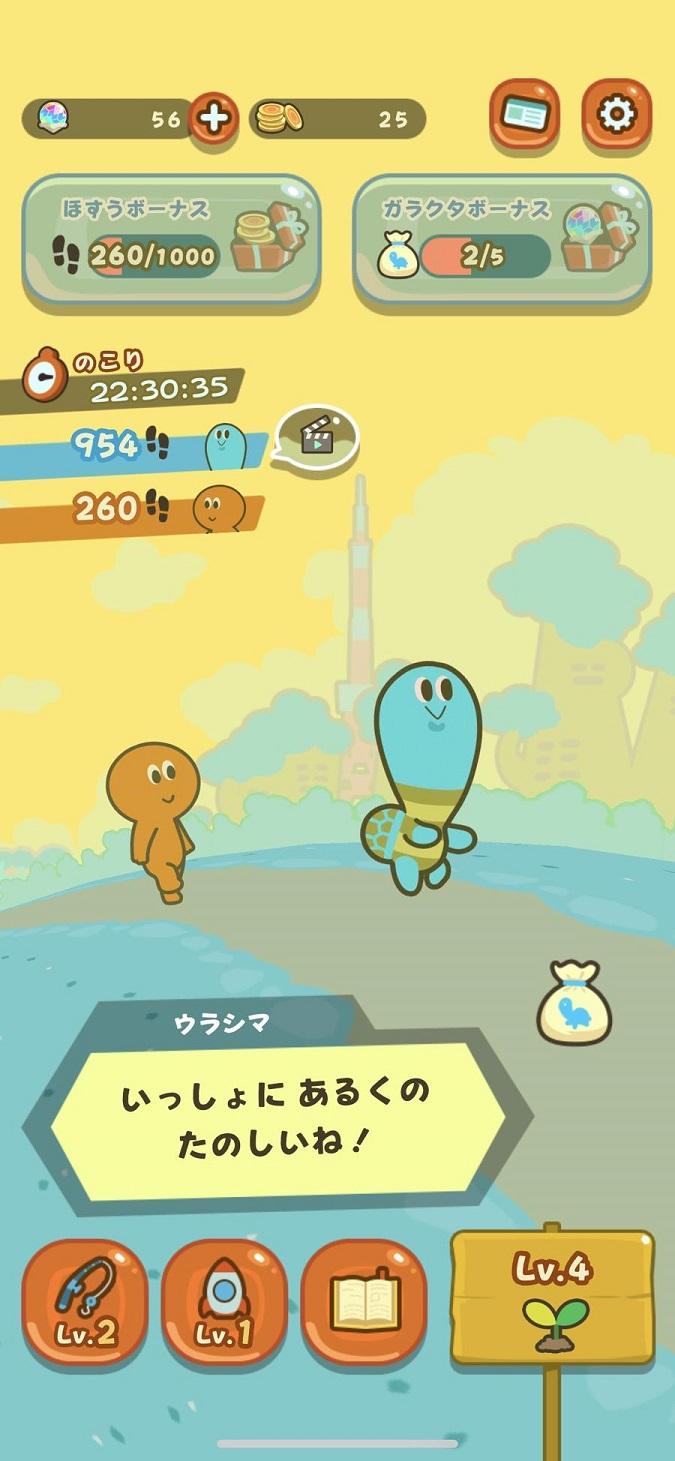Open the ticket card button
The height and width of the screenshot is (1461, 675).
(x=524, y=116)
